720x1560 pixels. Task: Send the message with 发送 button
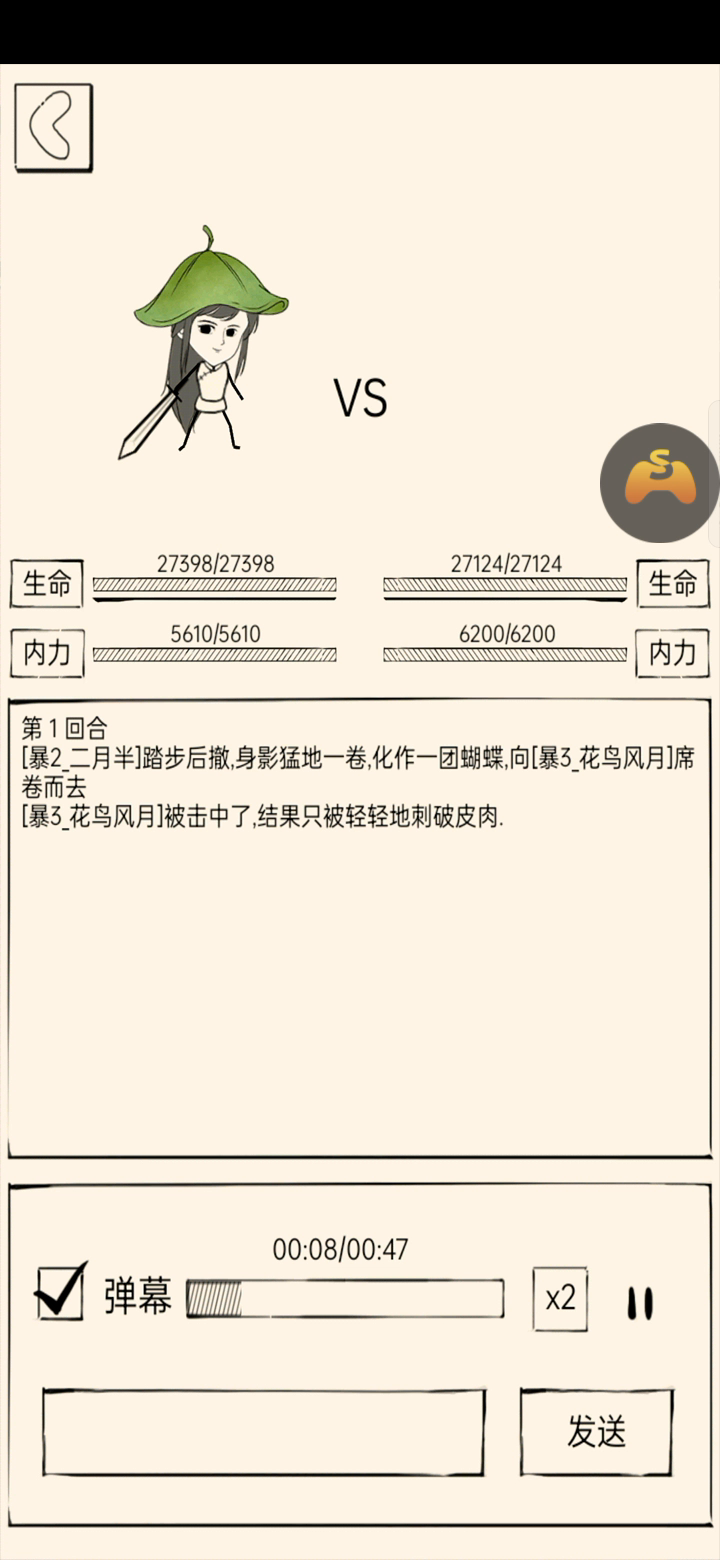pyautogui.click(x=596, y=1432)
